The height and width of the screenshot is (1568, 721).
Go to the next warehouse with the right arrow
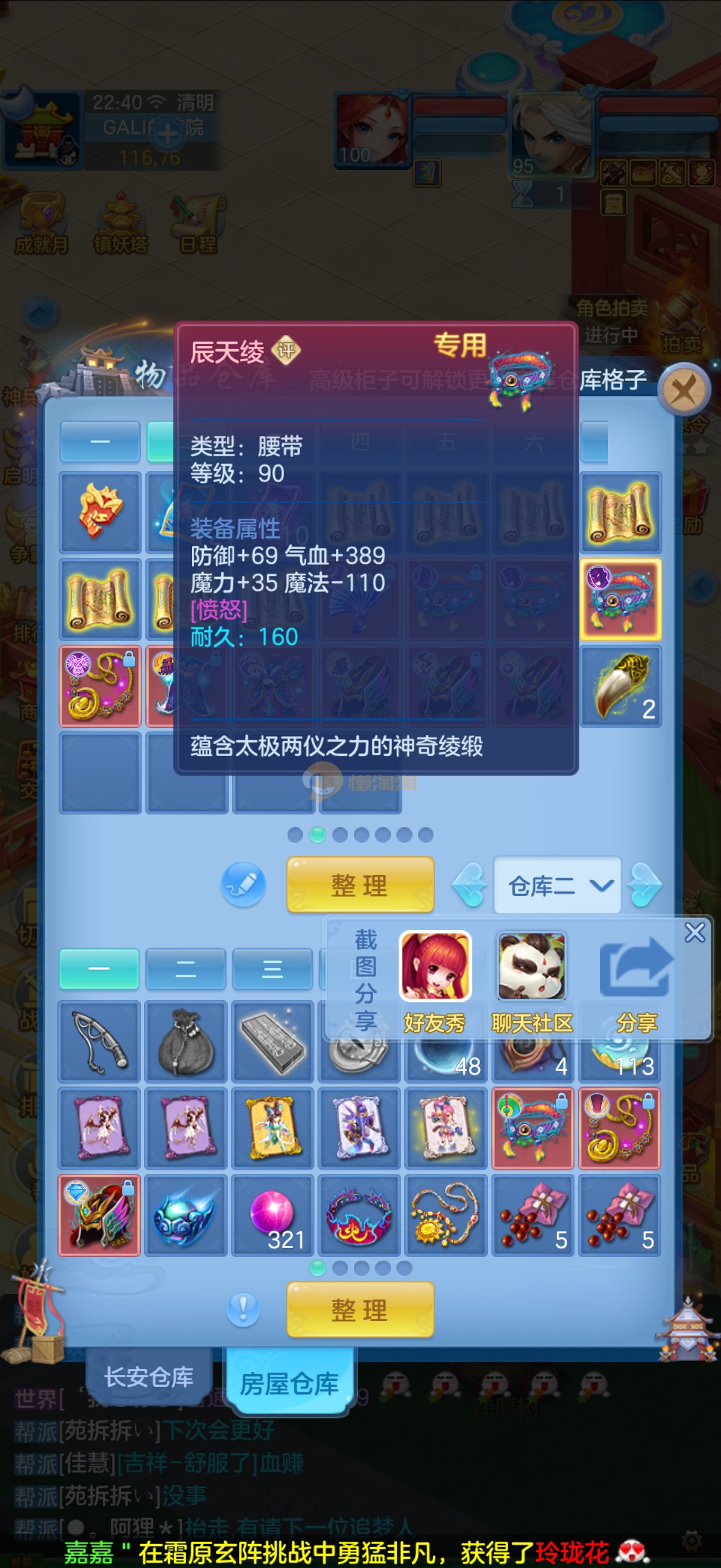click(x=644, y=885)
